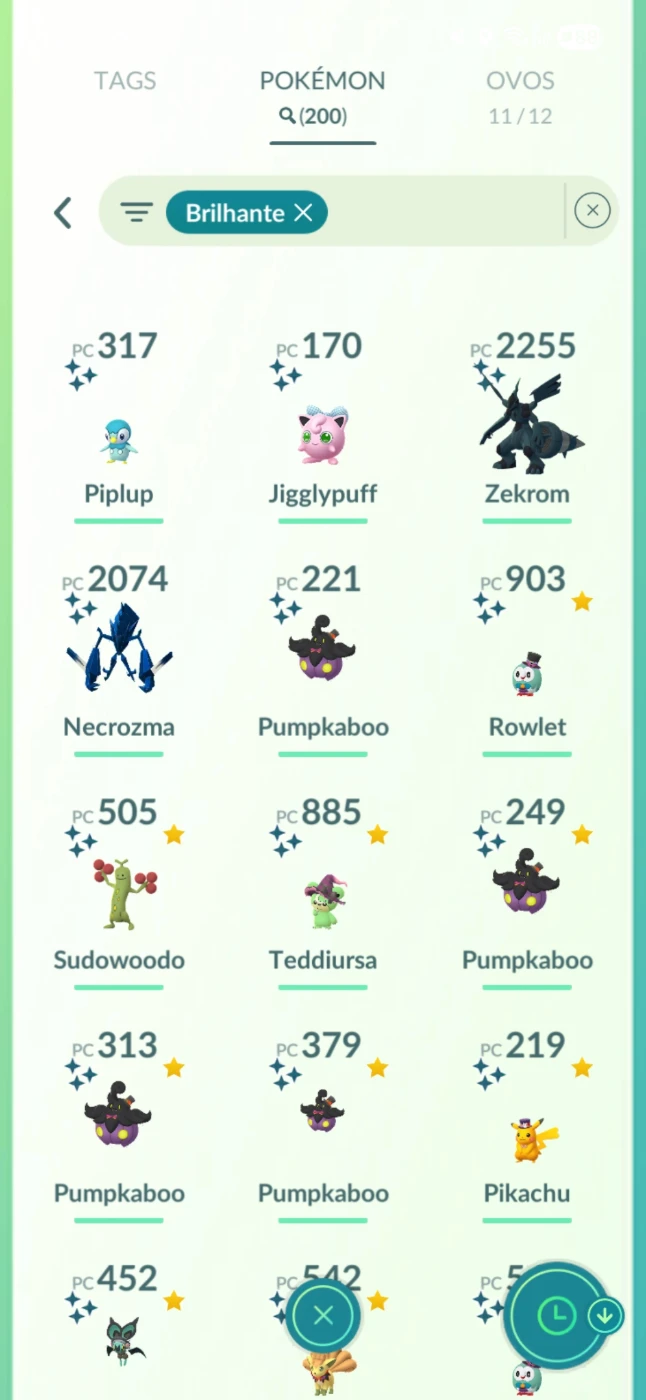This screenshot has height=1400, width=646.
Task: Remove the Brilhante filter chip
Action: click(304, 212)
